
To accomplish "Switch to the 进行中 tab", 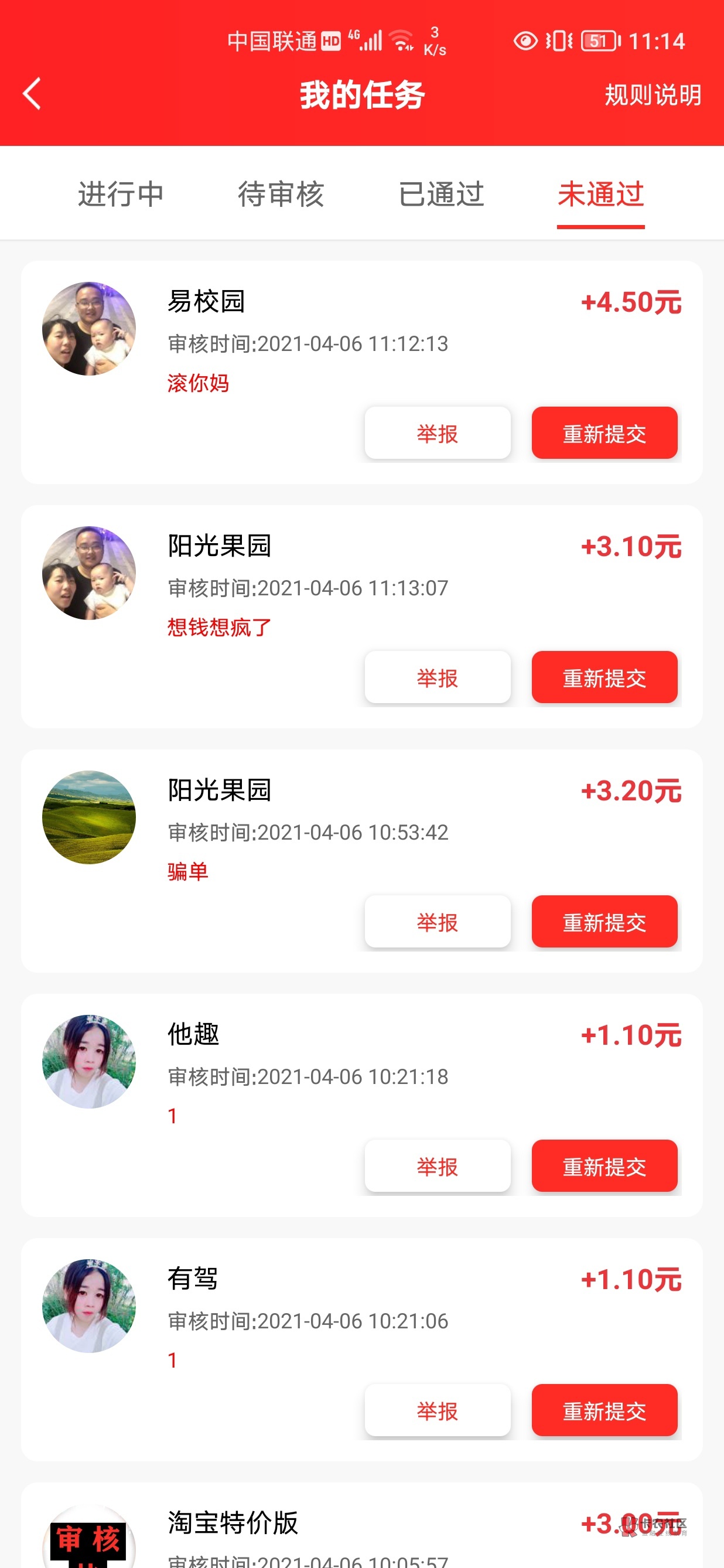I will [121, 194].
